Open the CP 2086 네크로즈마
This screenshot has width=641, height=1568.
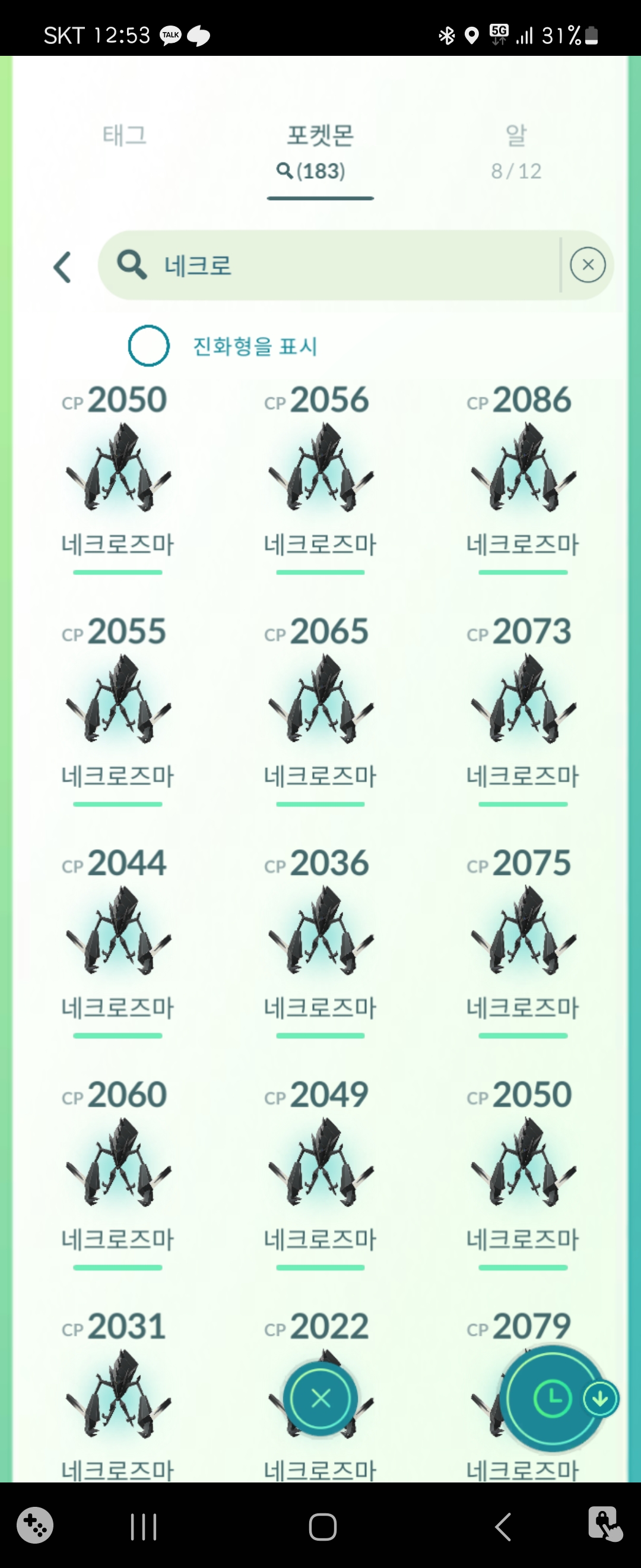[x=522, y=469]
